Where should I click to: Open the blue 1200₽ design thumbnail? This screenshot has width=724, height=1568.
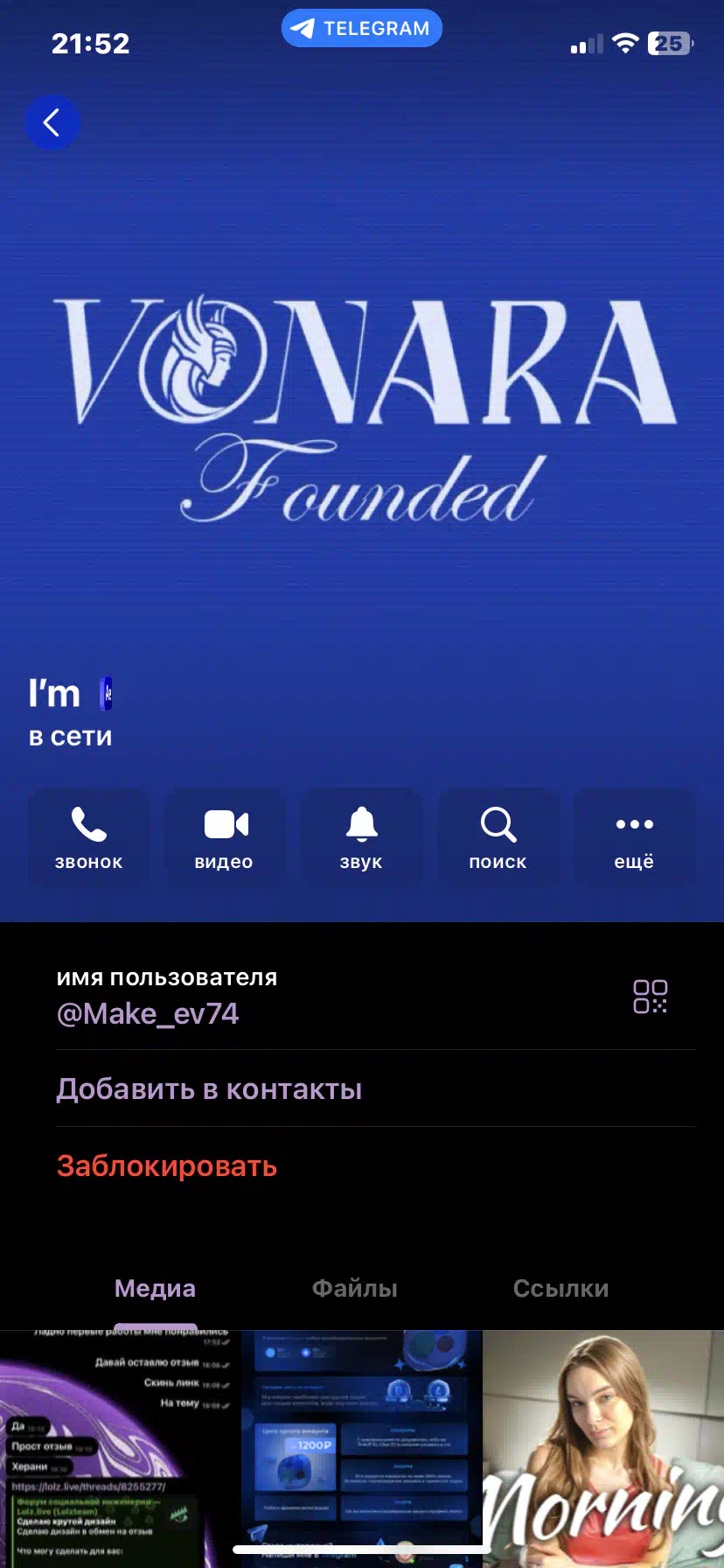[362, 1449]
